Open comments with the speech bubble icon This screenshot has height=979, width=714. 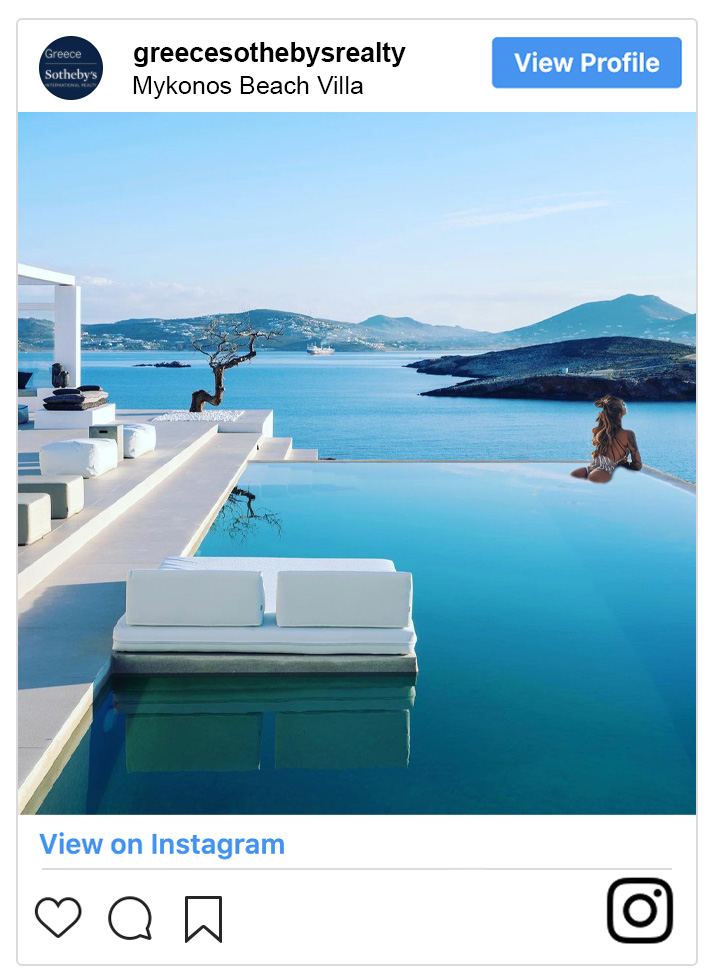[130, 918]
